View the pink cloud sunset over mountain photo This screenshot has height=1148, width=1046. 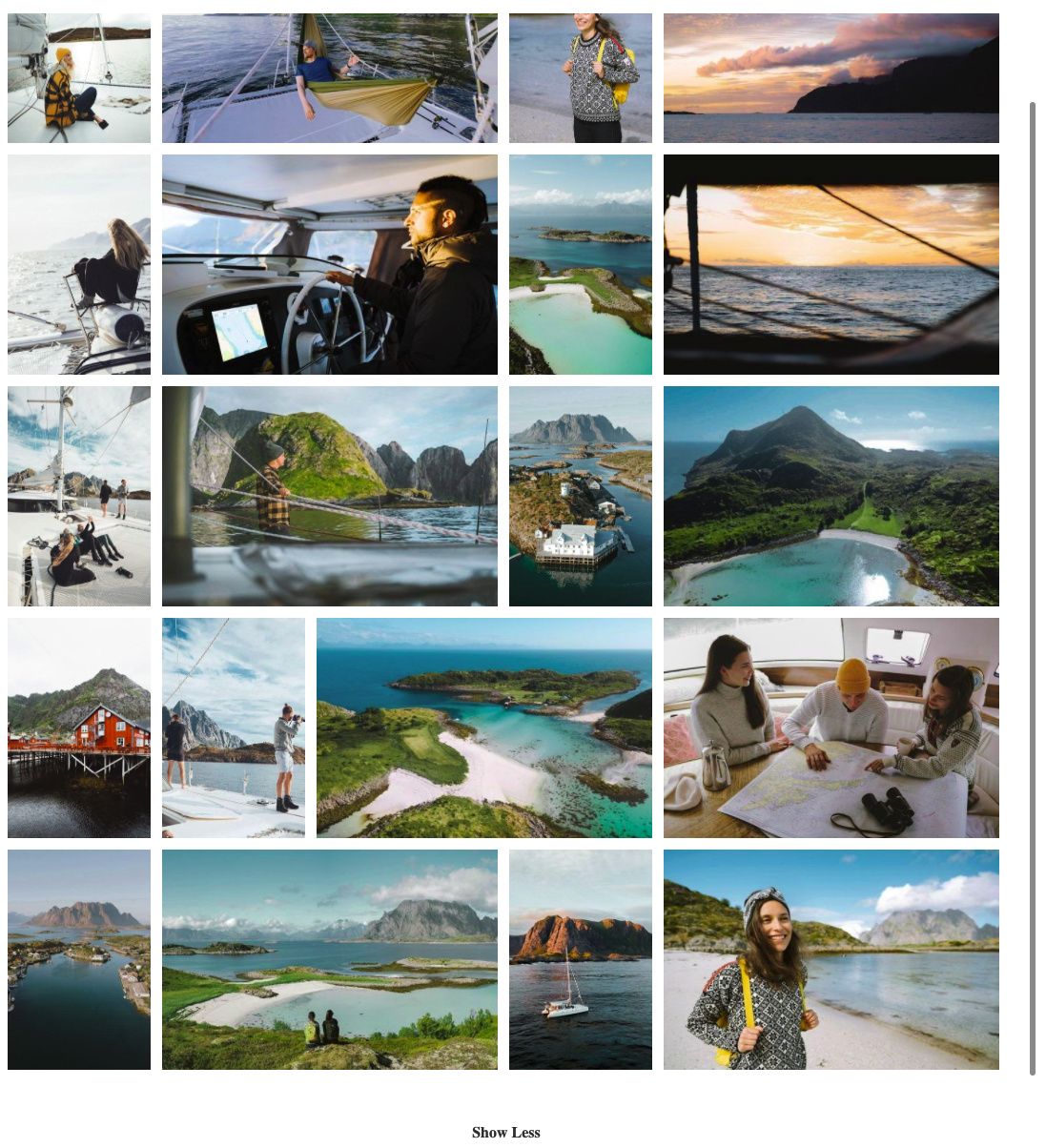pyautogui.click(x=831, y=78)
